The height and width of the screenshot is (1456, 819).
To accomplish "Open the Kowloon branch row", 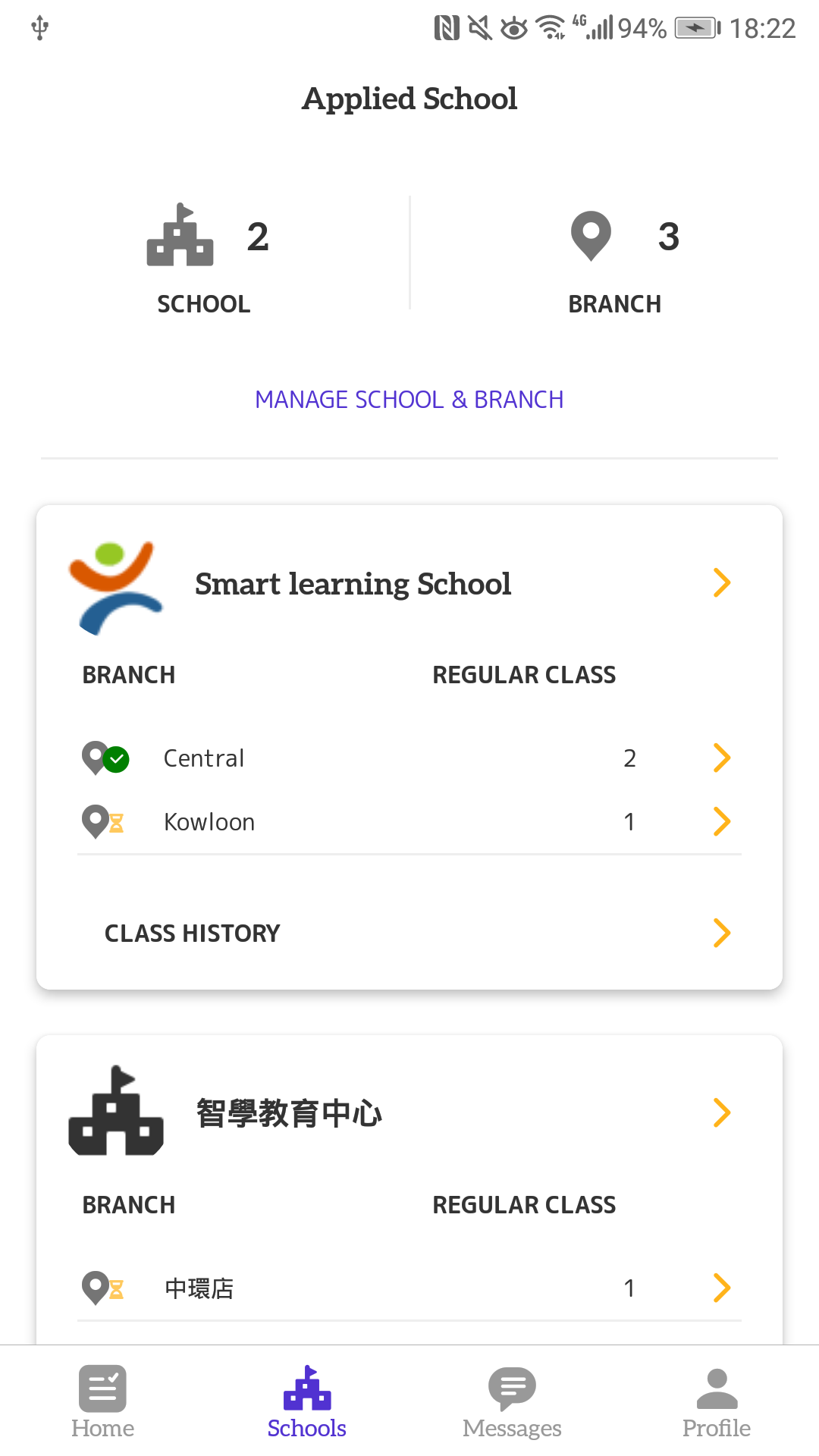I will coord(409,822).
